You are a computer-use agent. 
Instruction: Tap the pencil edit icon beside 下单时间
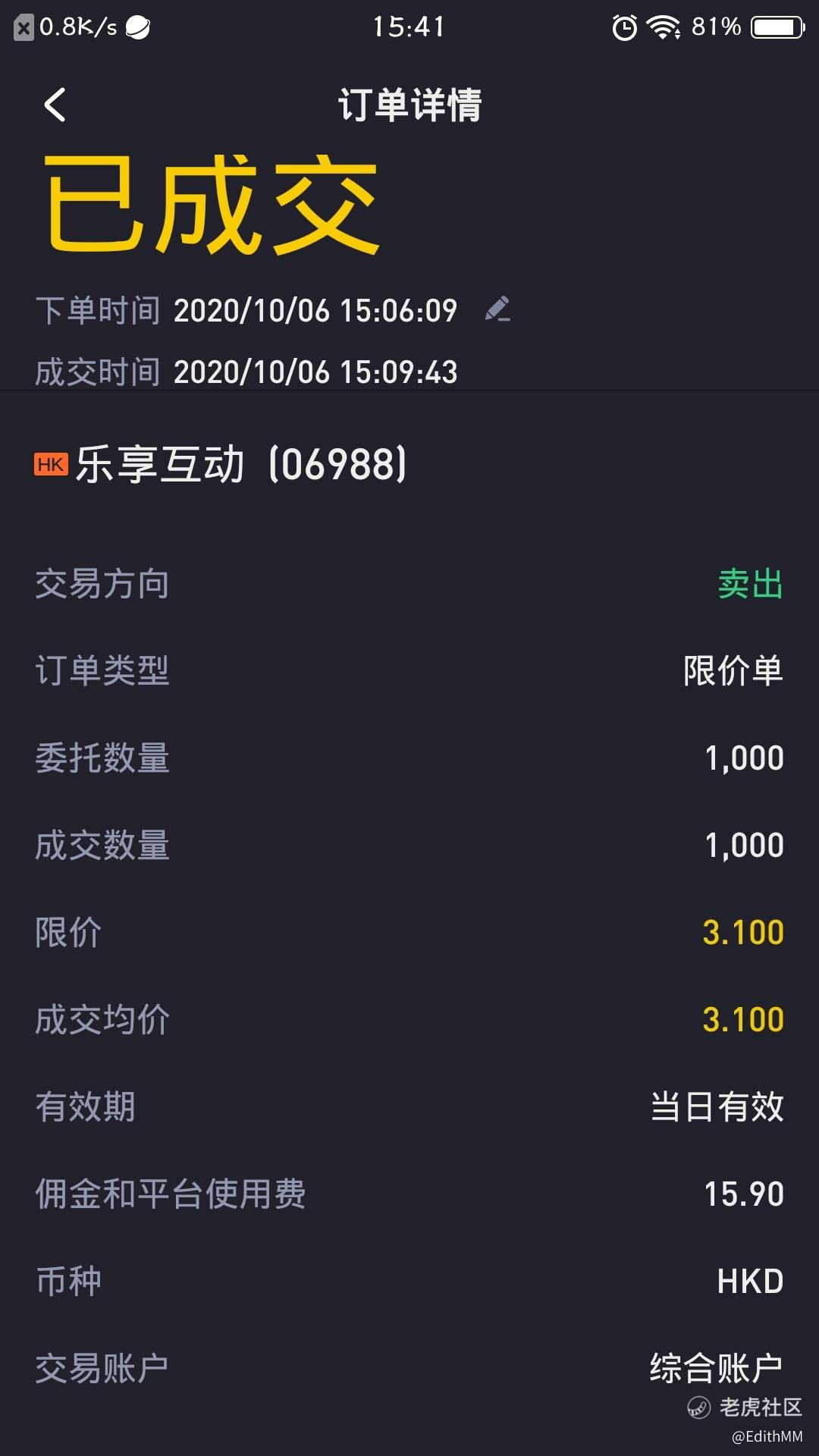point(497,309)
